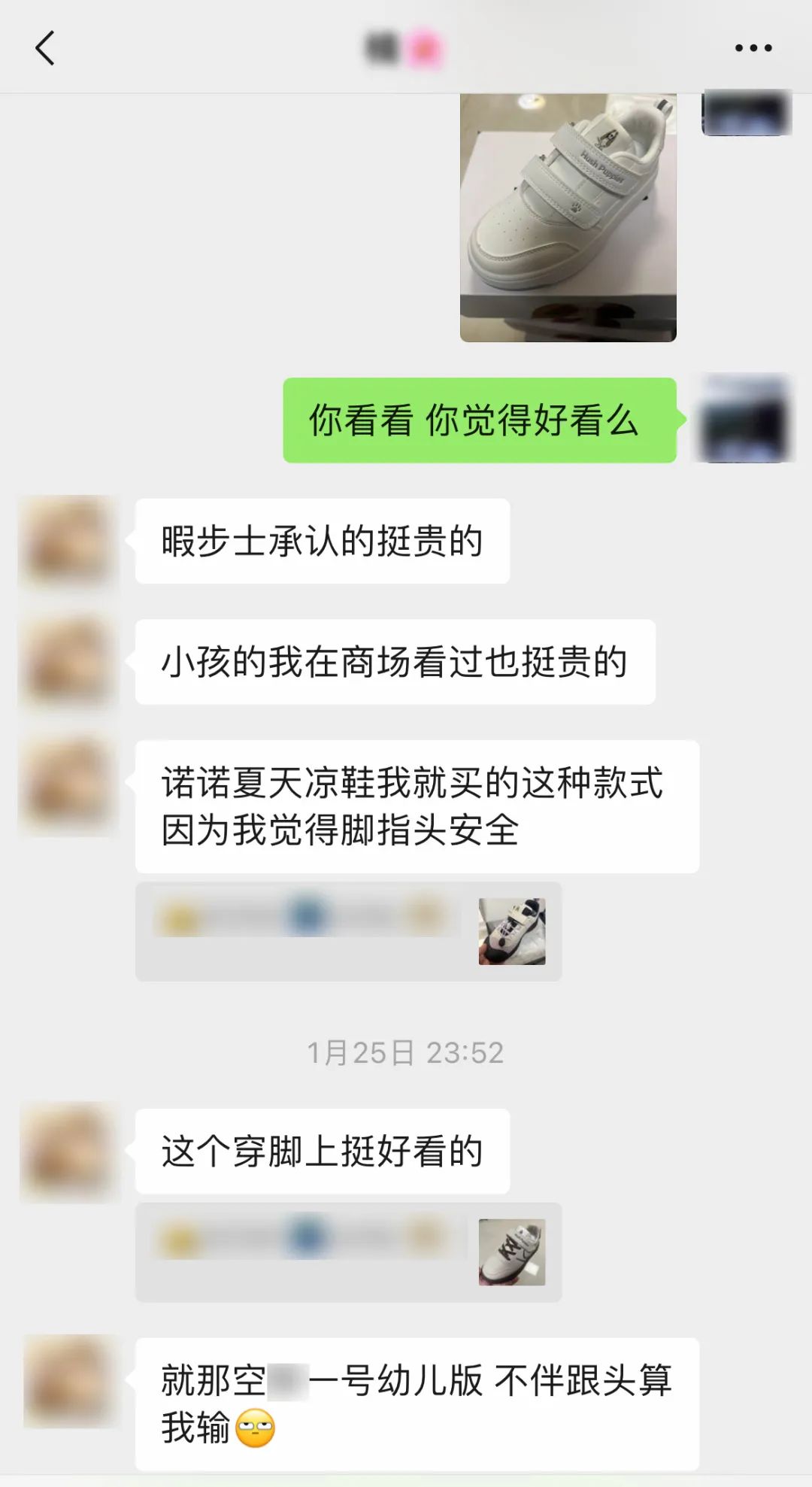812x1487 pixels.
Task: Open contact avatar beside 暇步士承认的挺贵的
Action: (68, 542)
